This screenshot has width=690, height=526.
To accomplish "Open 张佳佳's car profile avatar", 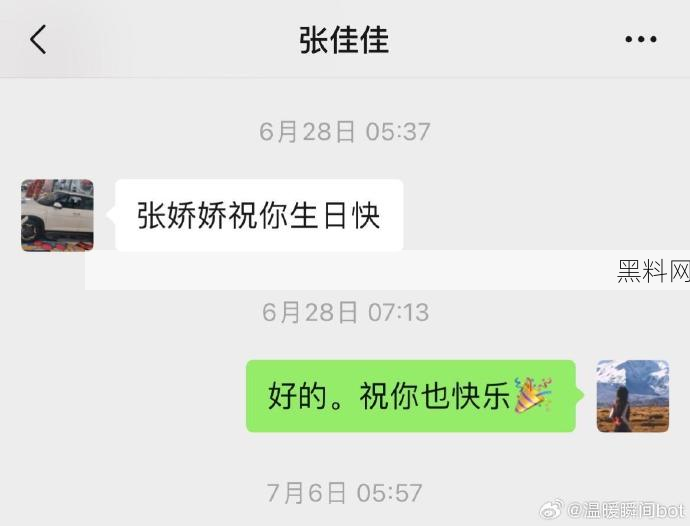I will coord(57,215).
